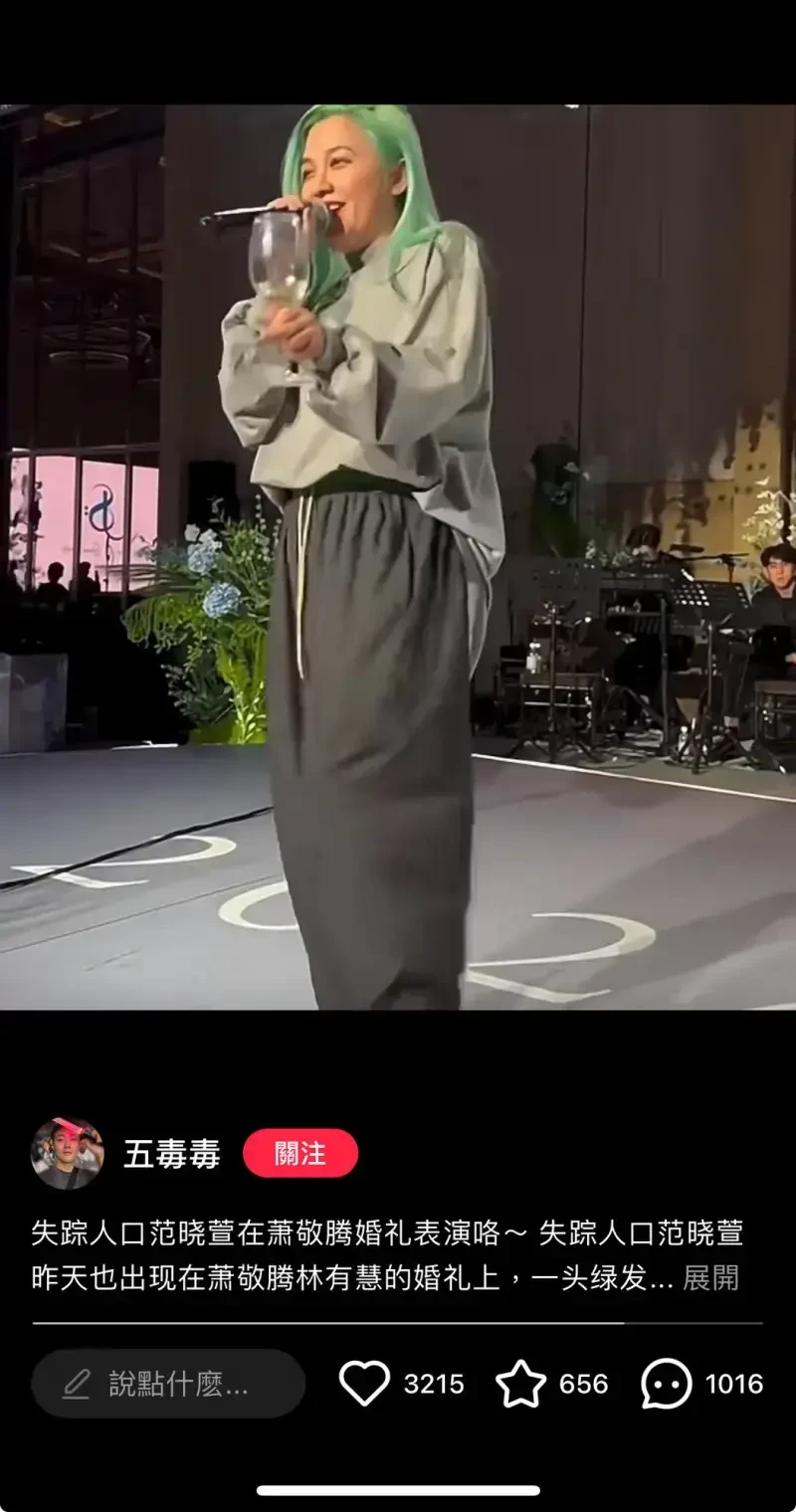796x1512 pixels.
Task: Open 五毒毒's profile avatar
Action: tap(68, 1154)
